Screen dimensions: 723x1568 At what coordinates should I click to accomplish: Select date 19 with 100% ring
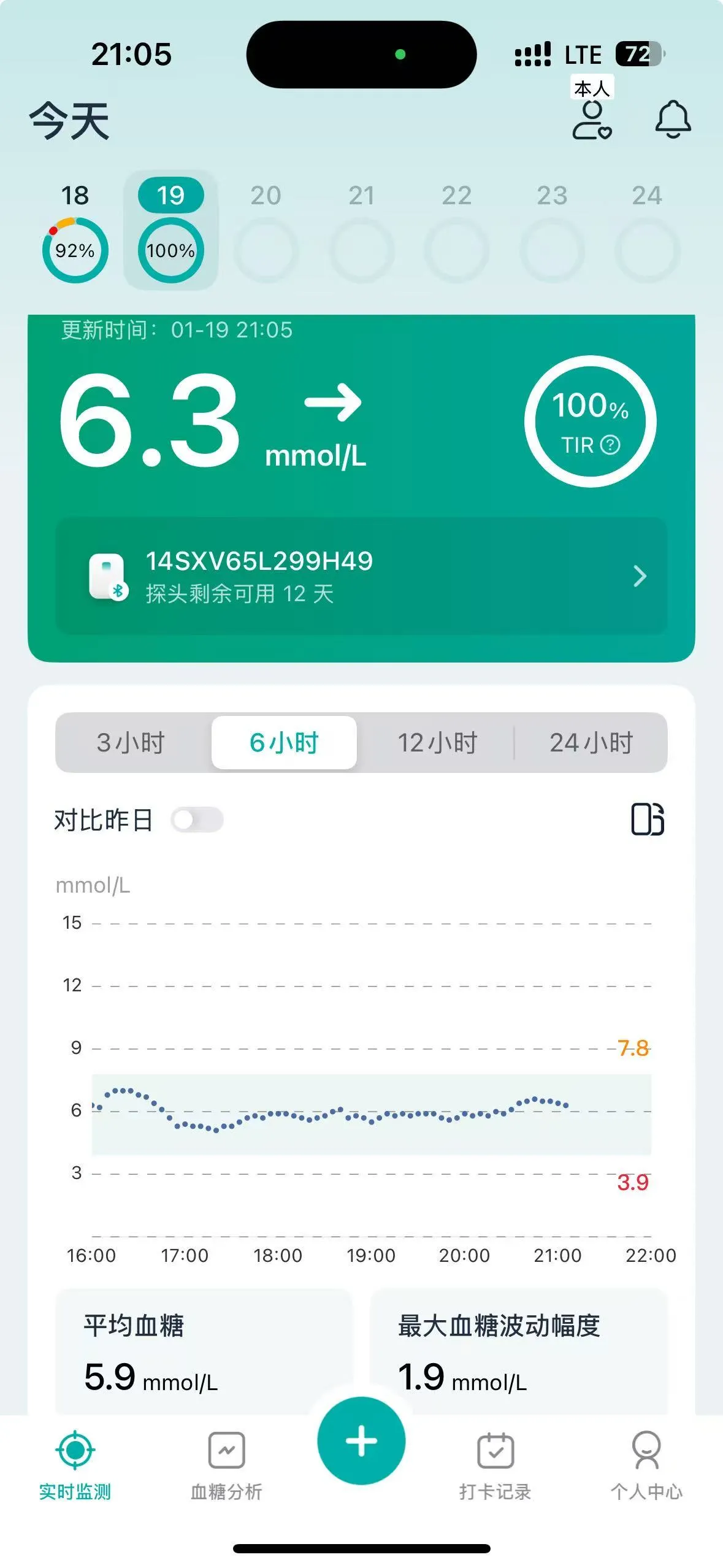(x=170, y=233)
